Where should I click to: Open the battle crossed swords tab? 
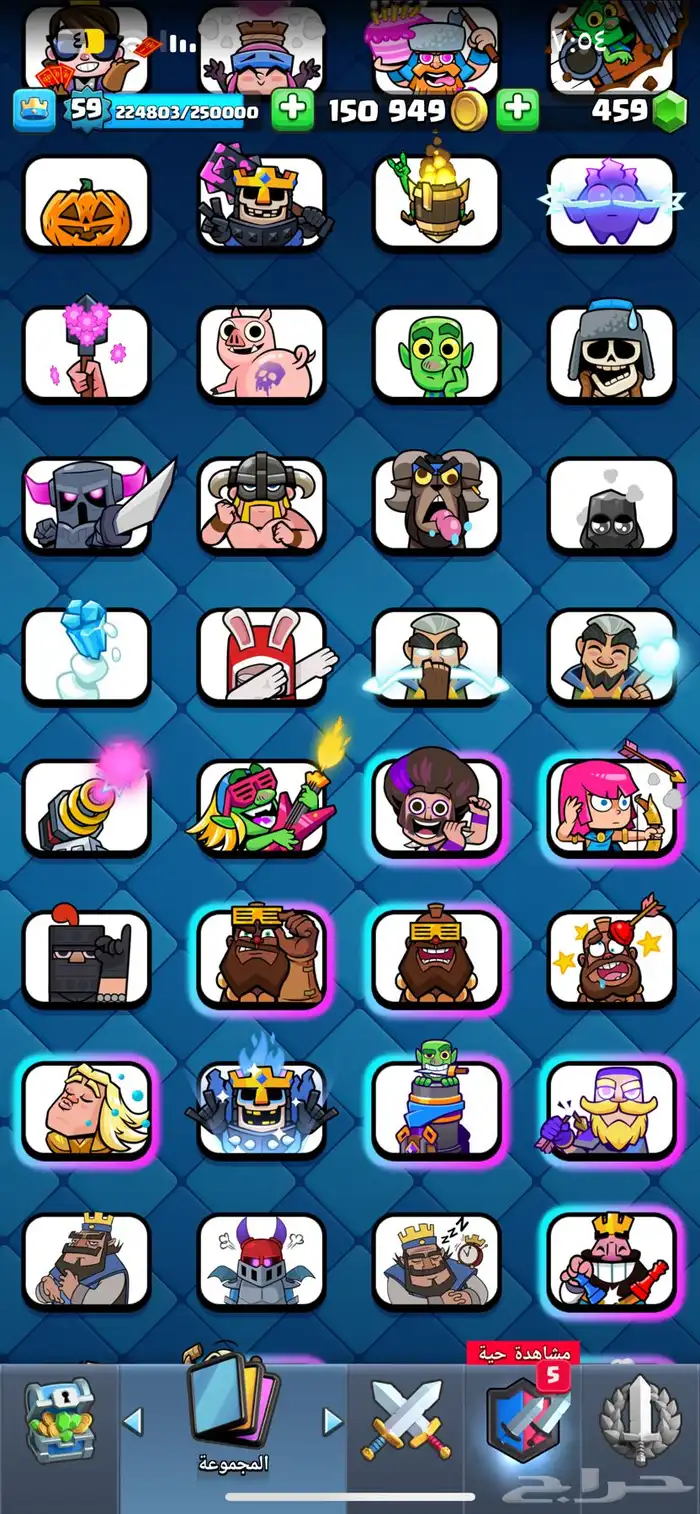coord(406,1420)
